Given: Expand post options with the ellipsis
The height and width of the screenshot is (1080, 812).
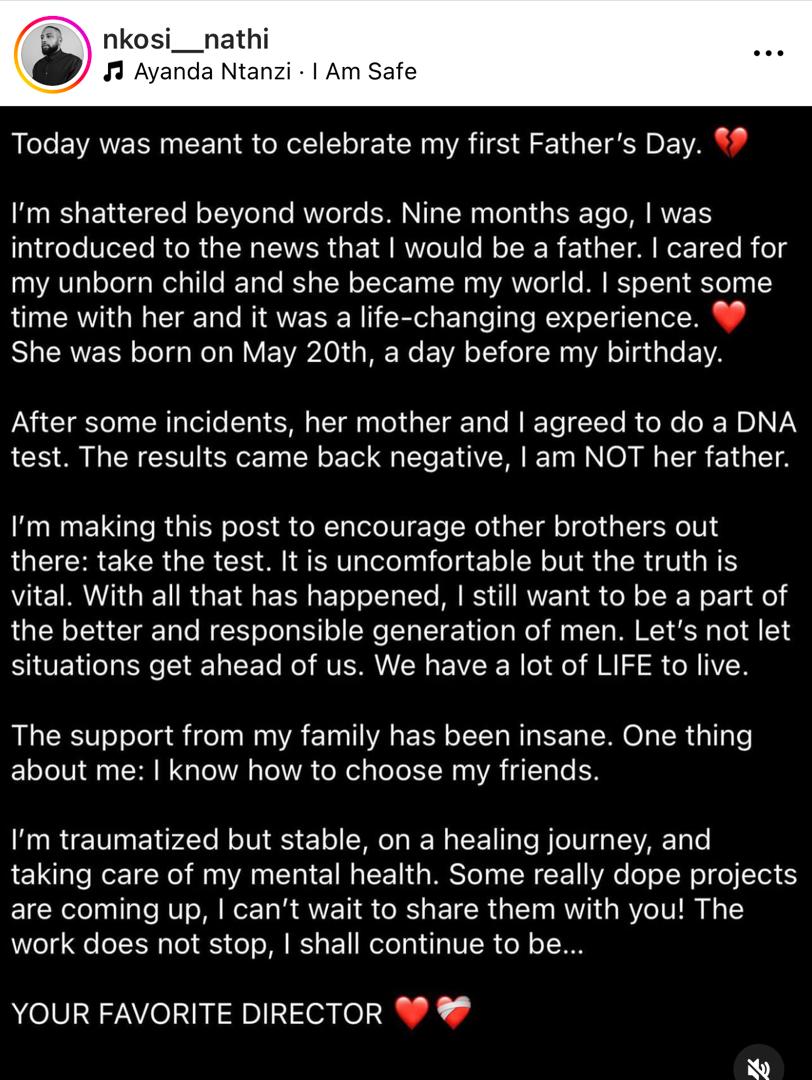Looking at the screenshot, I should (x=770, y=52).
